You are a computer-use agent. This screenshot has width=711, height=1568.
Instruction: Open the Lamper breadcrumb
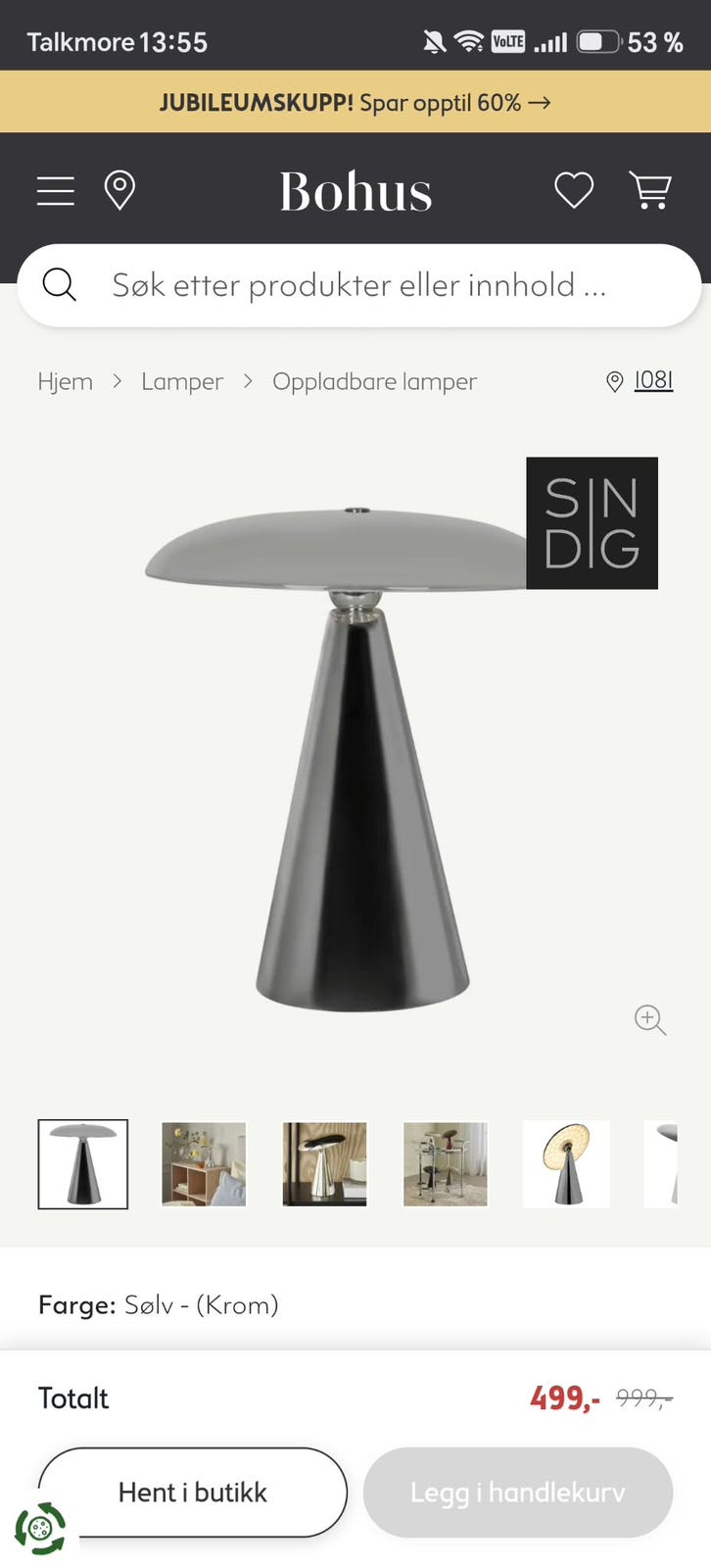click(x=182, y=381)
